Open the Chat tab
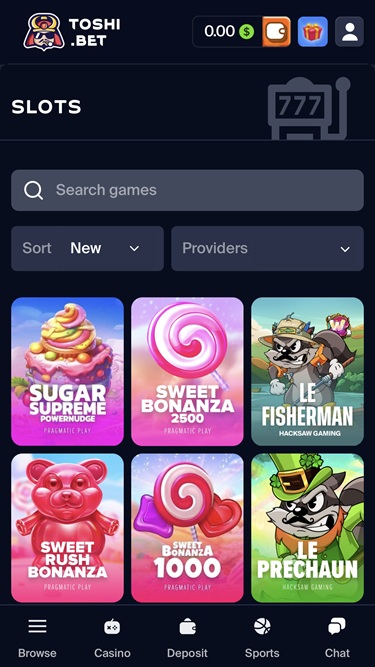Screen dimensions: 375x667 coord(337,638)
